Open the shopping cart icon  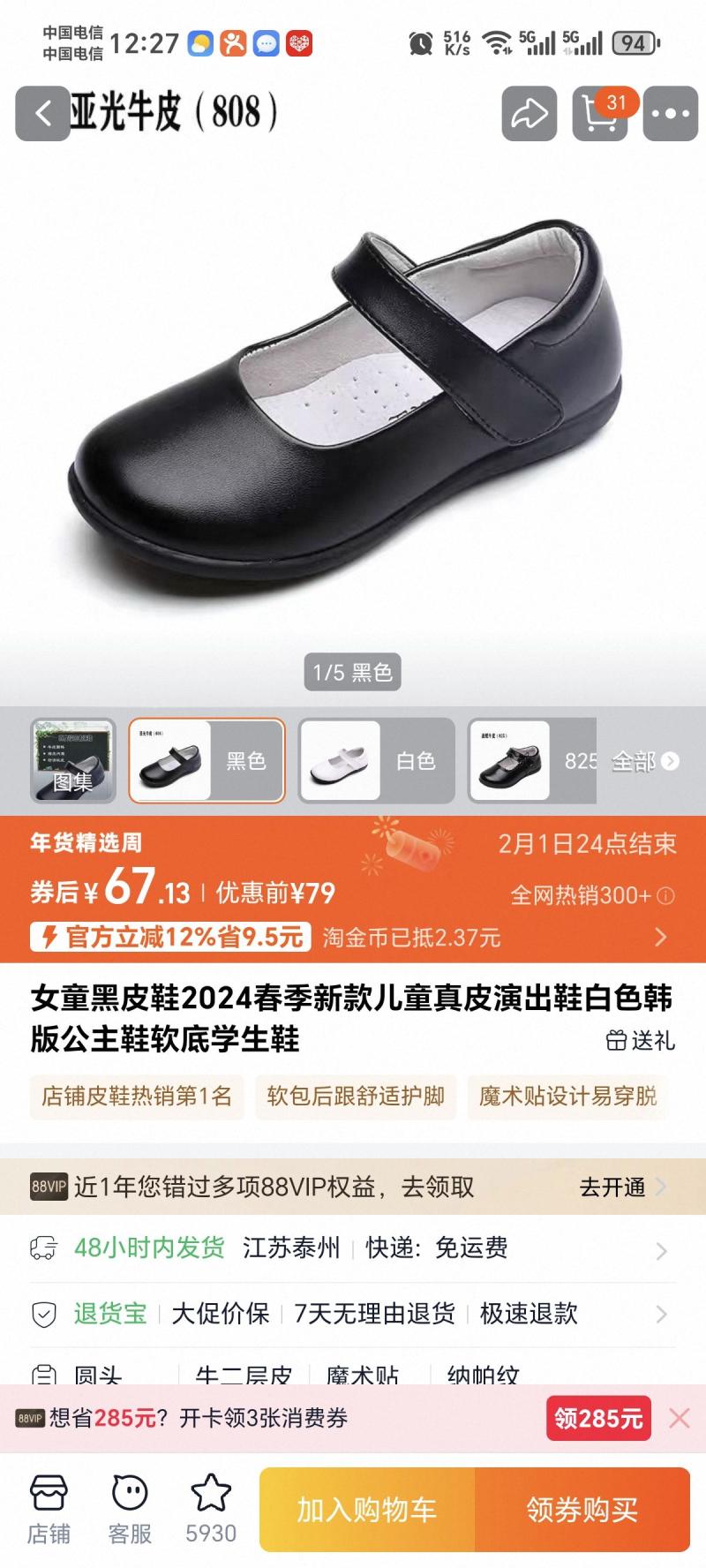pyautogui.click(x=600, y=114)
